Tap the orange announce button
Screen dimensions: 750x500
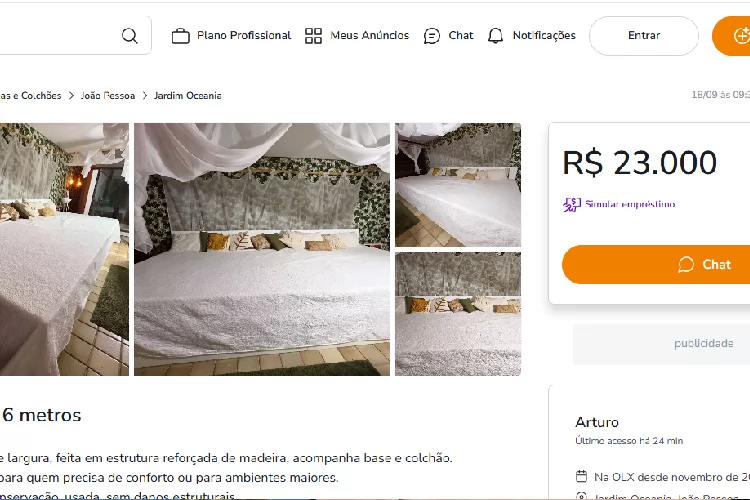734,36
